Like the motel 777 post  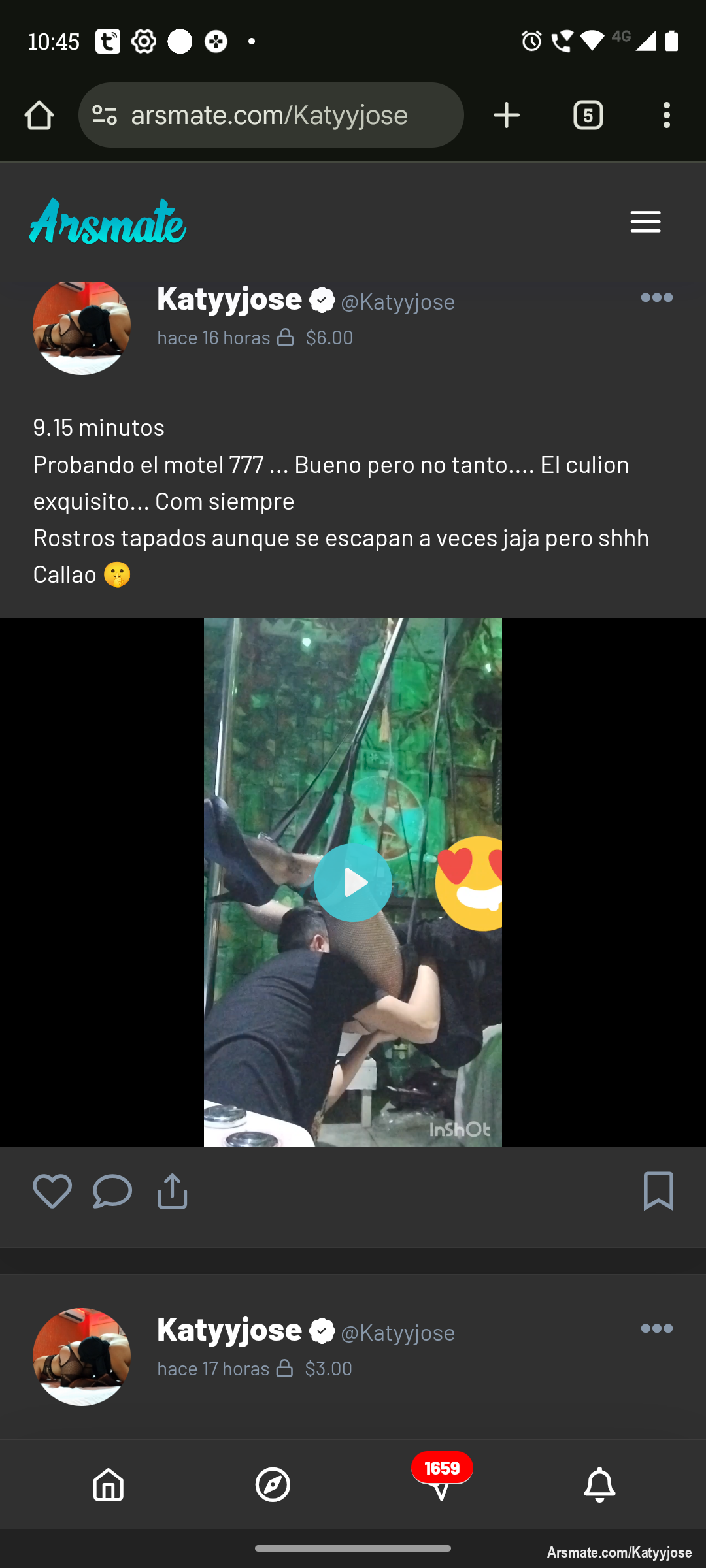tap(52, 1191)
